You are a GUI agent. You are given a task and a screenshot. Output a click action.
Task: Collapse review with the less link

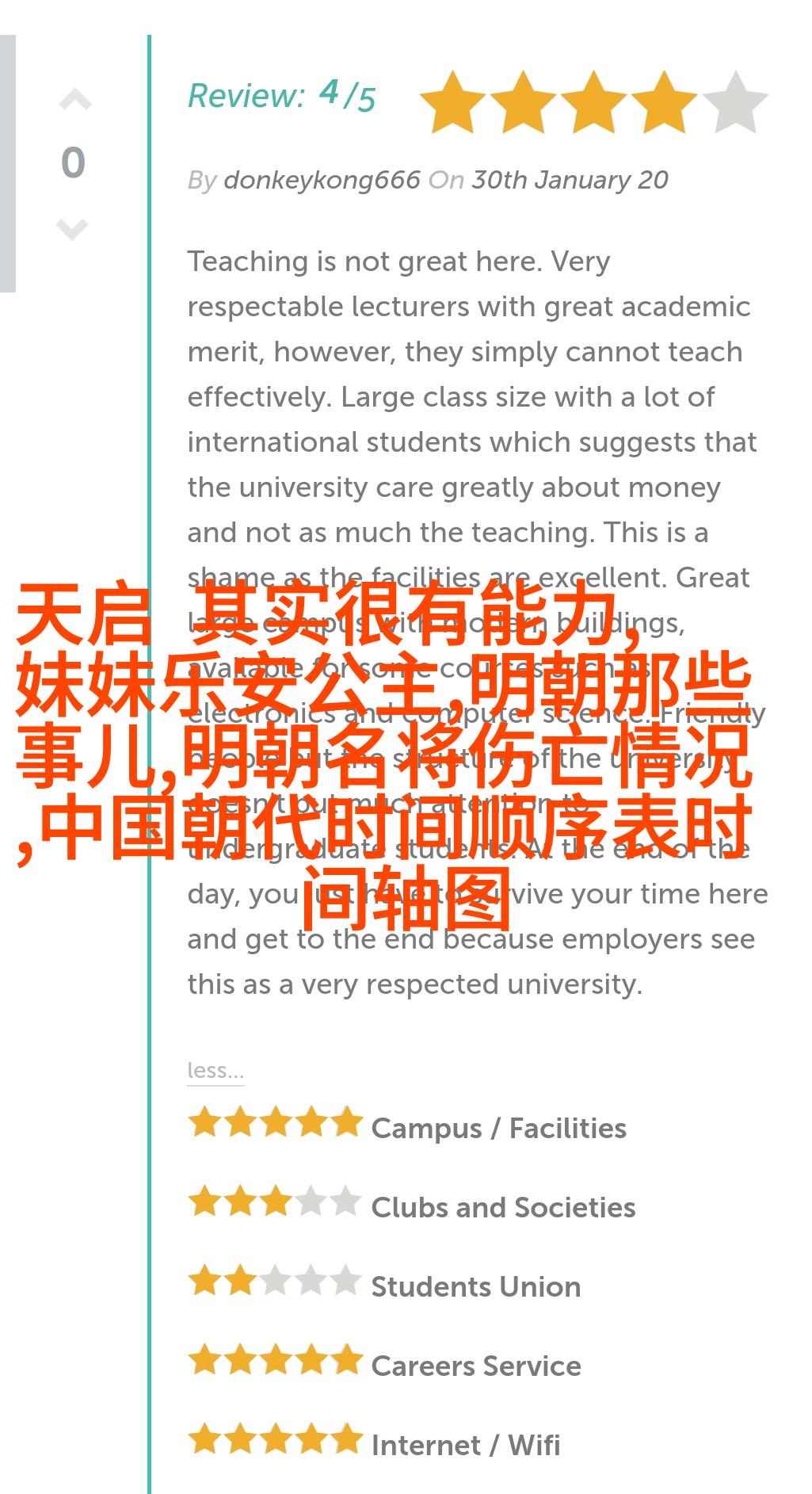pyautogui.click(x=215, y=1071)
